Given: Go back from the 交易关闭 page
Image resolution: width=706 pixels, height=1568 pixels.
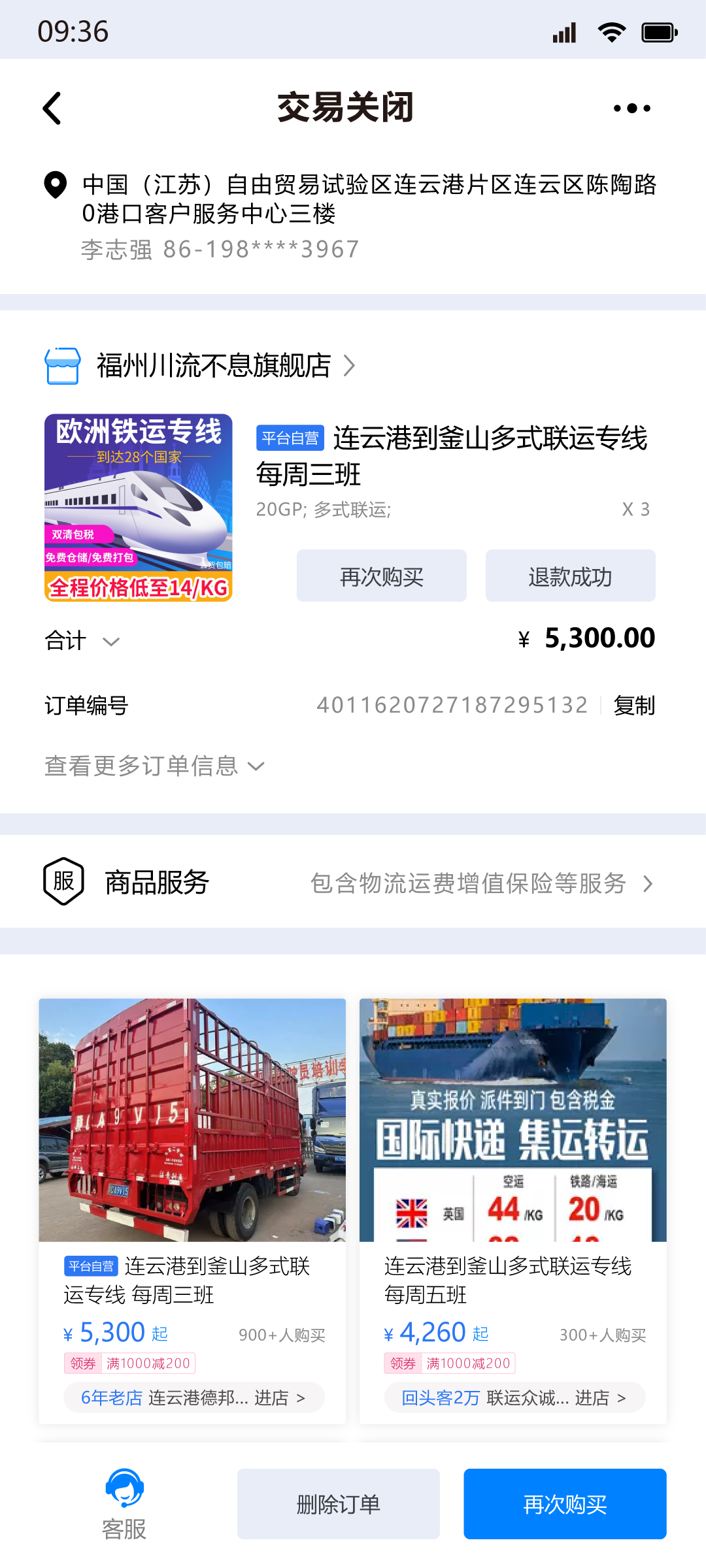Looking at the screenshot, I should 52,108.
